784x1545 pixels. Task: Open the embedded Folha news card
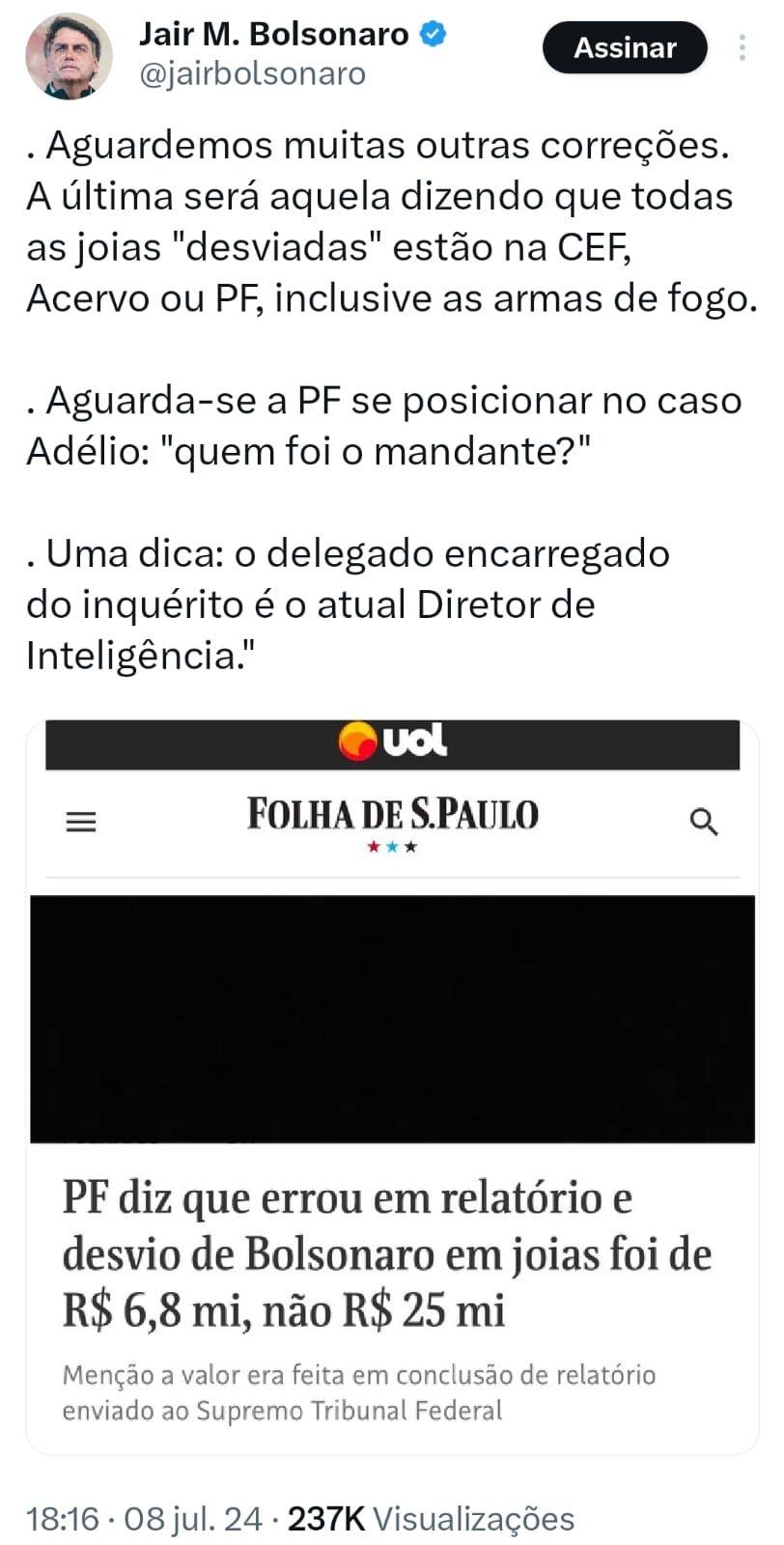(x=392, y=1081)
